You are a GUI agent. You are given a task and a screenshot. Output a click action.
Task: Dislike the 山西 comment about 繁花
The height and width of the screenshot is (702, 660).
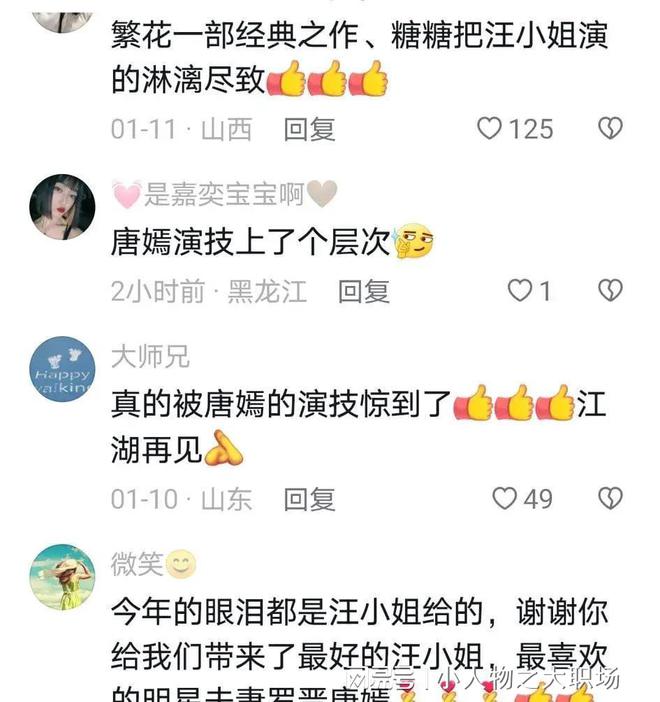tap(610, 129)
